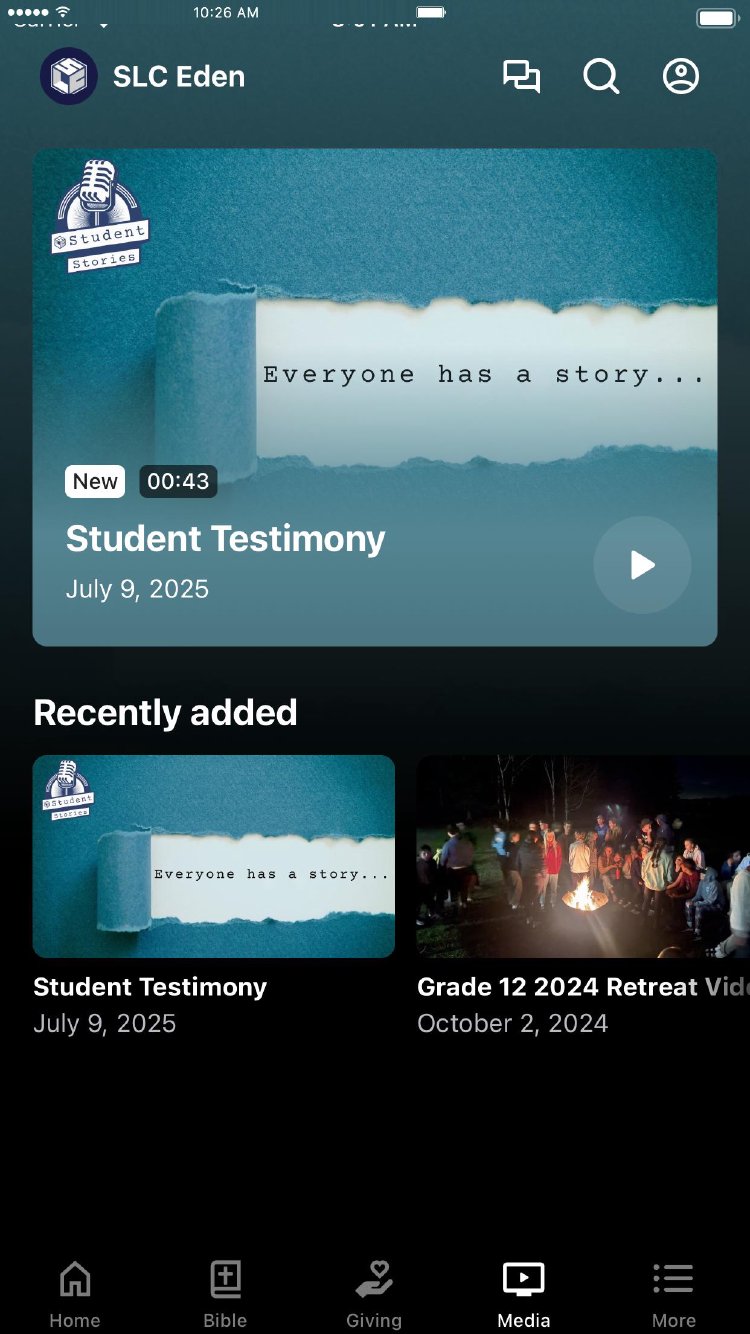Image resolution: width=750 pixels, height=1334 pixels.
Task: Open the Giving tab
Action: pyautogui.click(x=374, y=1293)
